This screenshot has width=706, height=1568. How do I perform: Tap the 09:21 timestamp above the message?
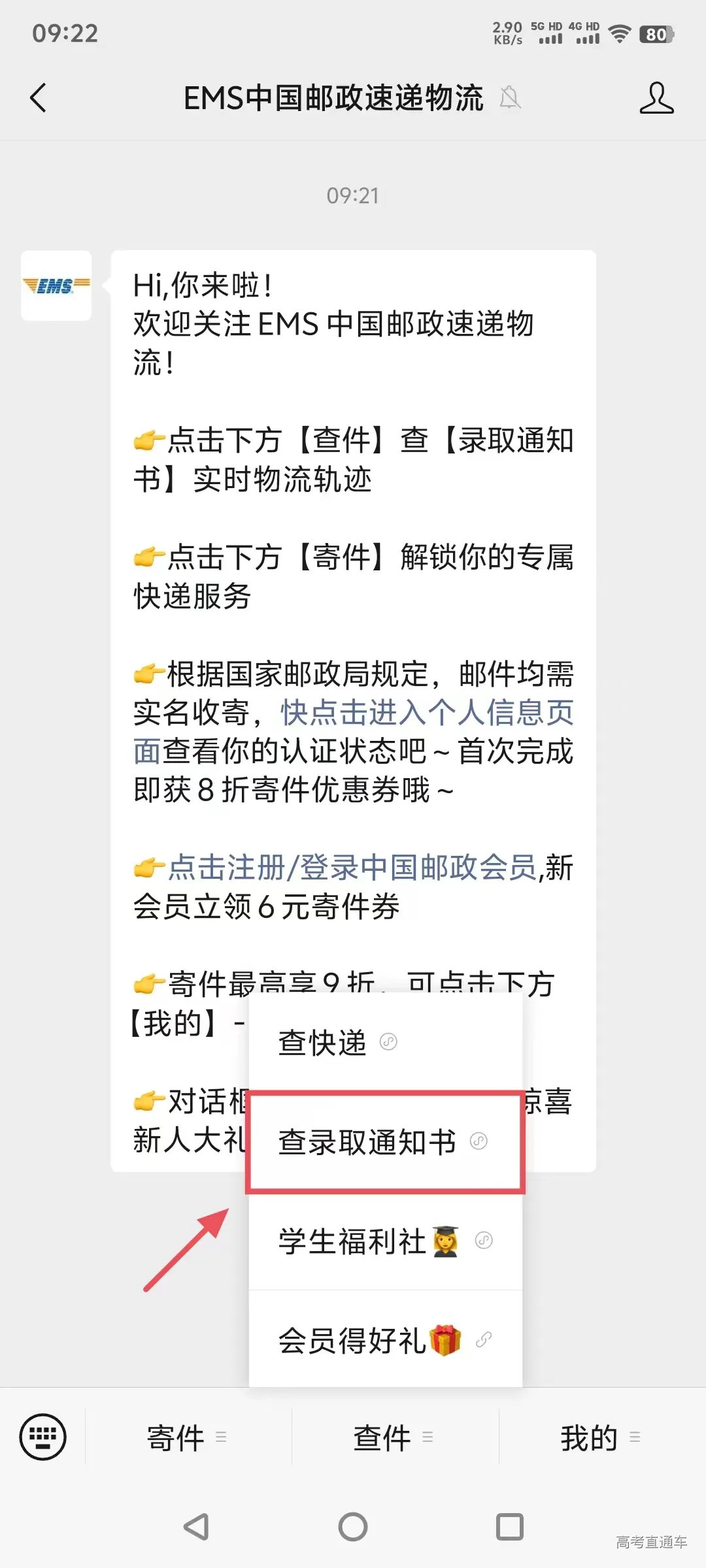point(353,194)
